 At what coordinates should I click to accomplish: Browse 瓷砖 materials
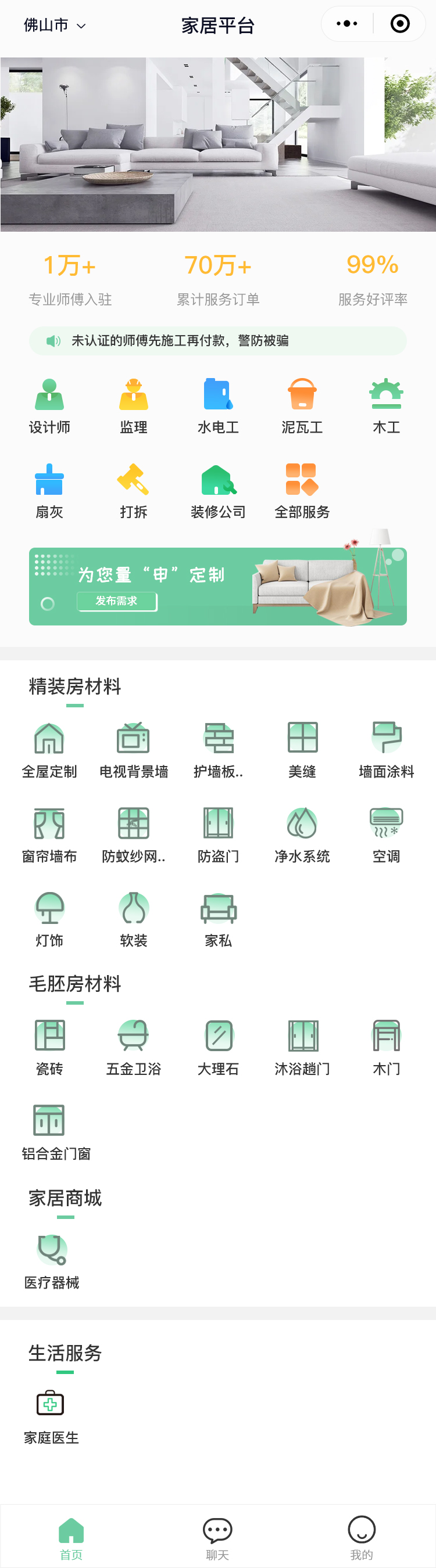click(49, 1047)
